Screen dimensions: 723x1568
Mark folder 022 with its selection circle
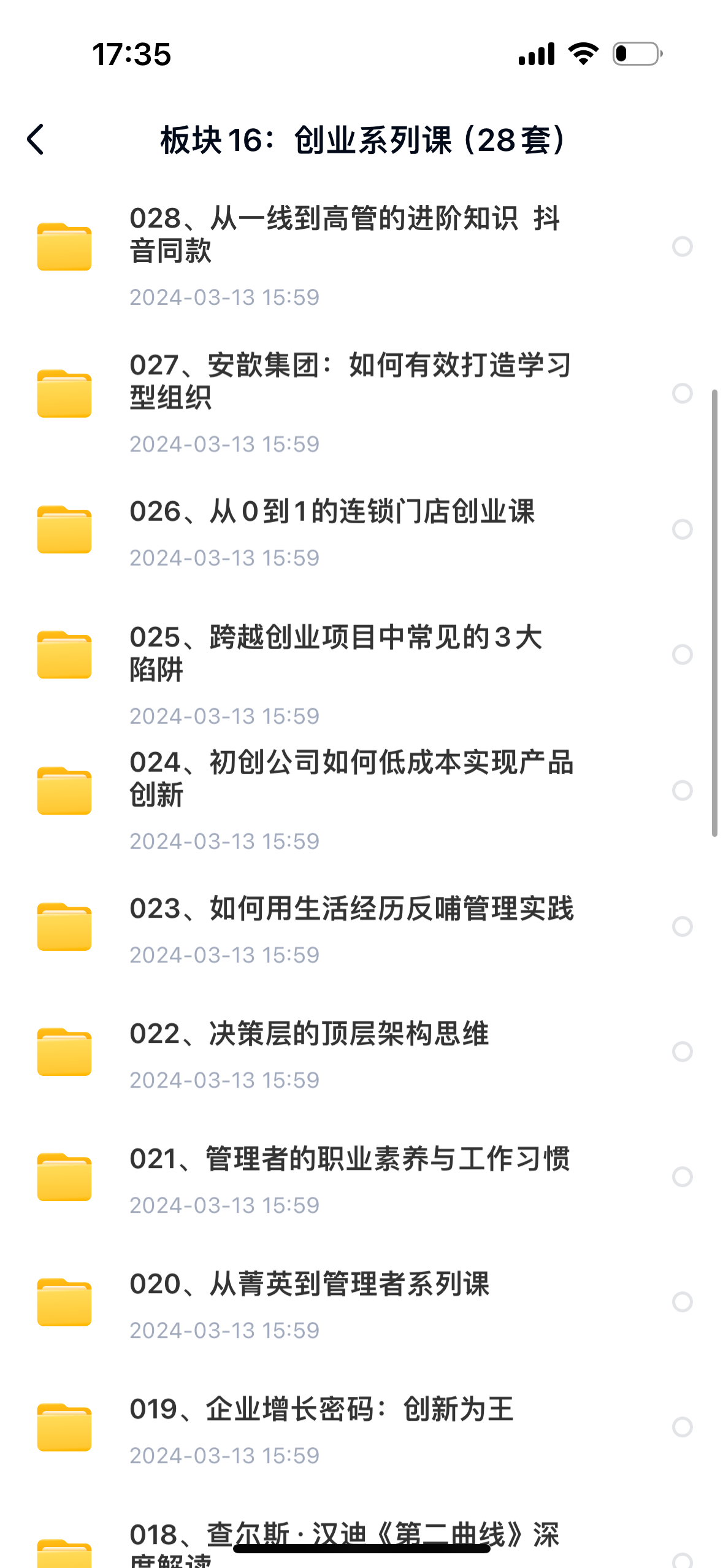(x=682, y=1051)
